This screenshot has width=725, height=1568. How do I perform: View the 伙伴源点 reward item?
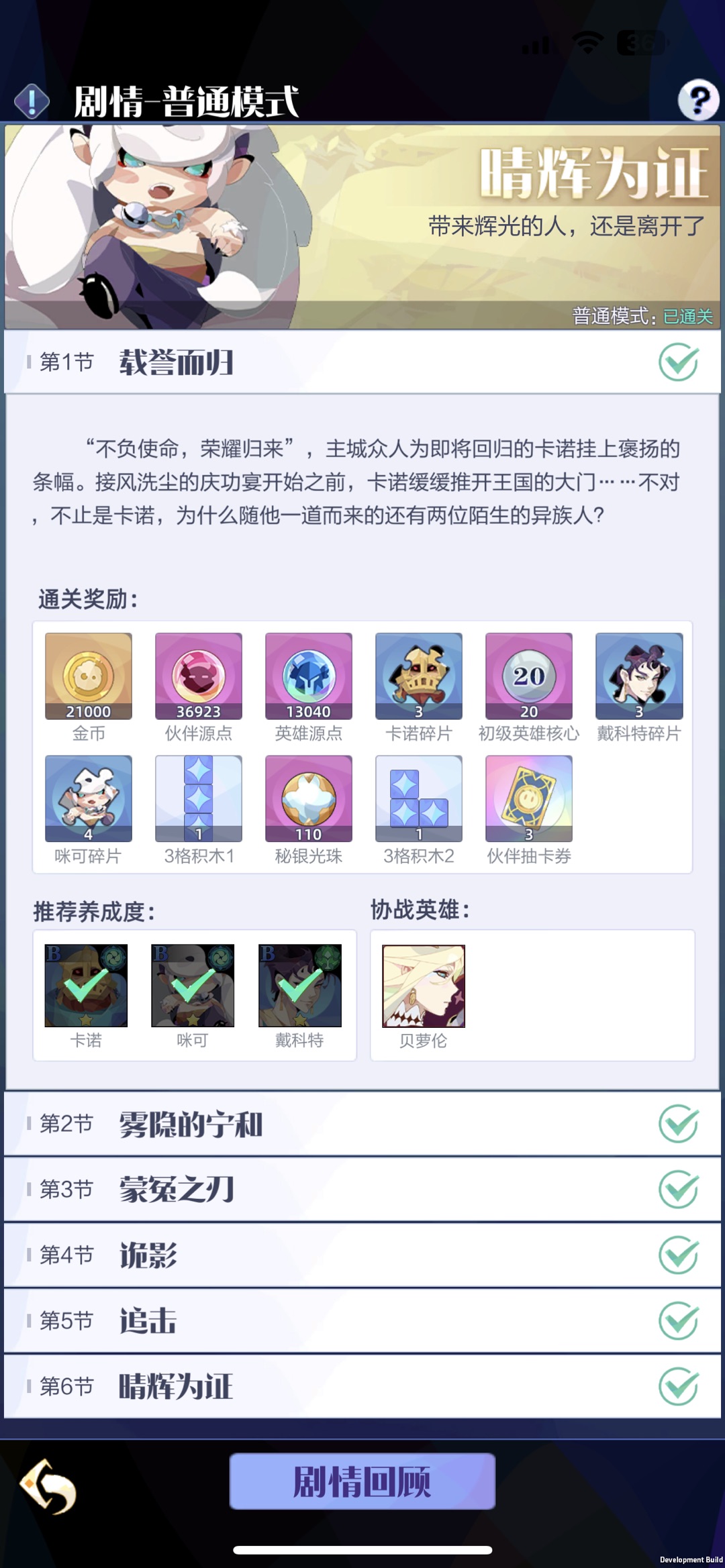point(199,676)
